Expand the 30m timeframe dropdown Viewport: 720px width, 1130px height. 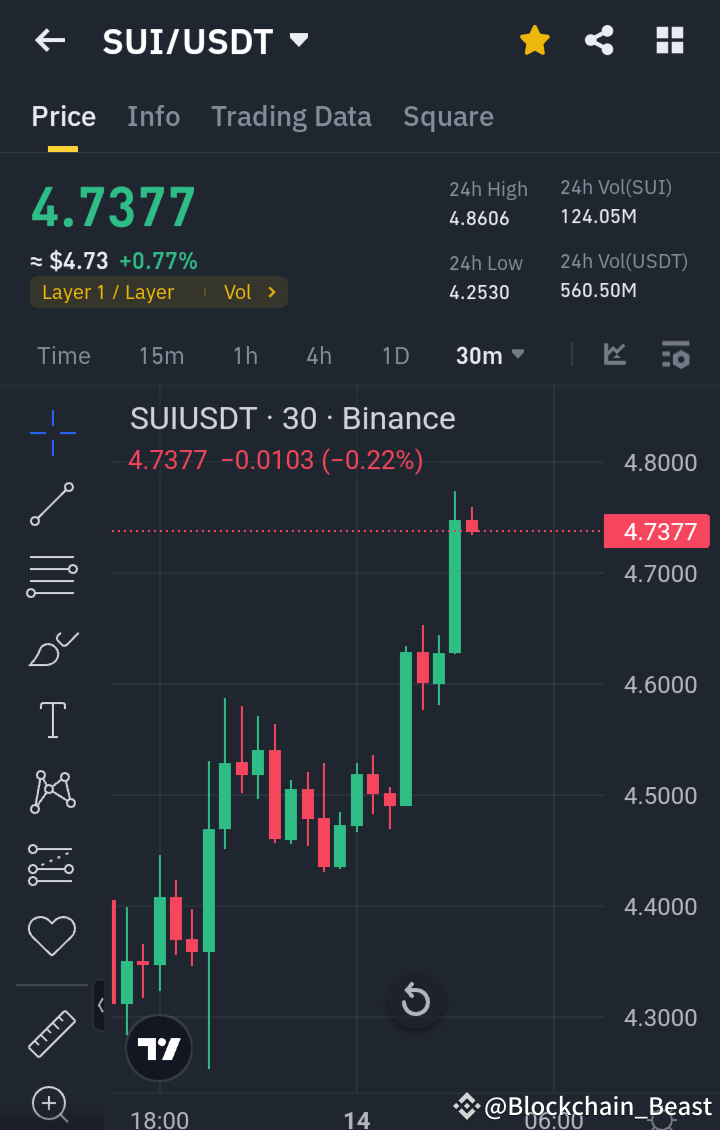(489, 354)
